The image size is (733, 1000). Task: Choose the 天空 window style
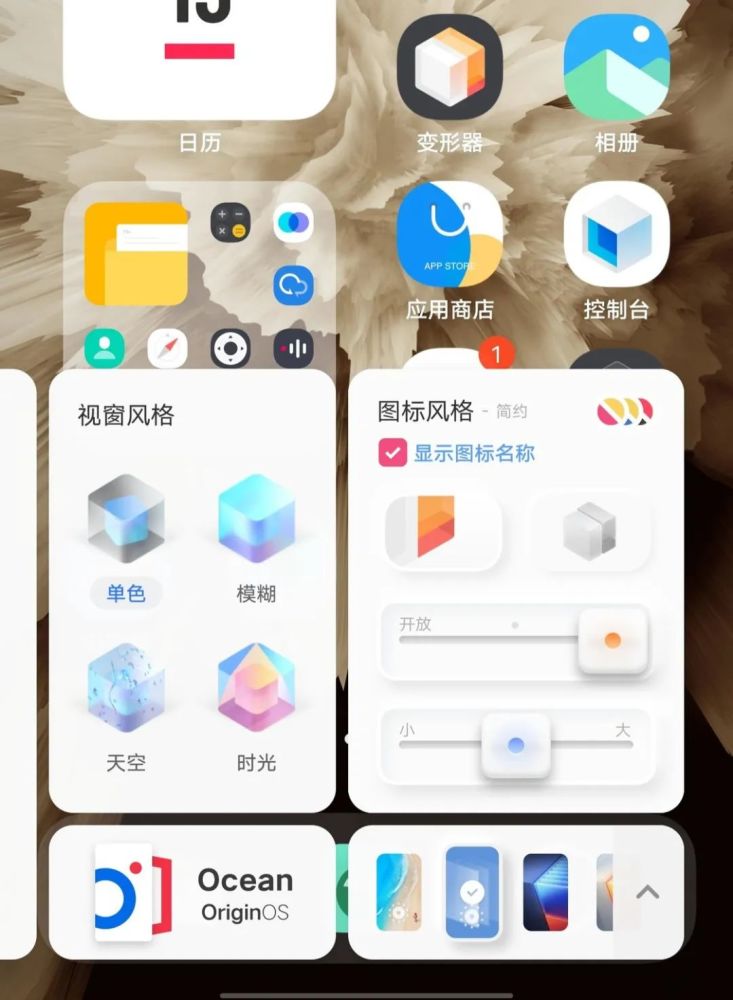pyautogui.click(x=126, y=690)
